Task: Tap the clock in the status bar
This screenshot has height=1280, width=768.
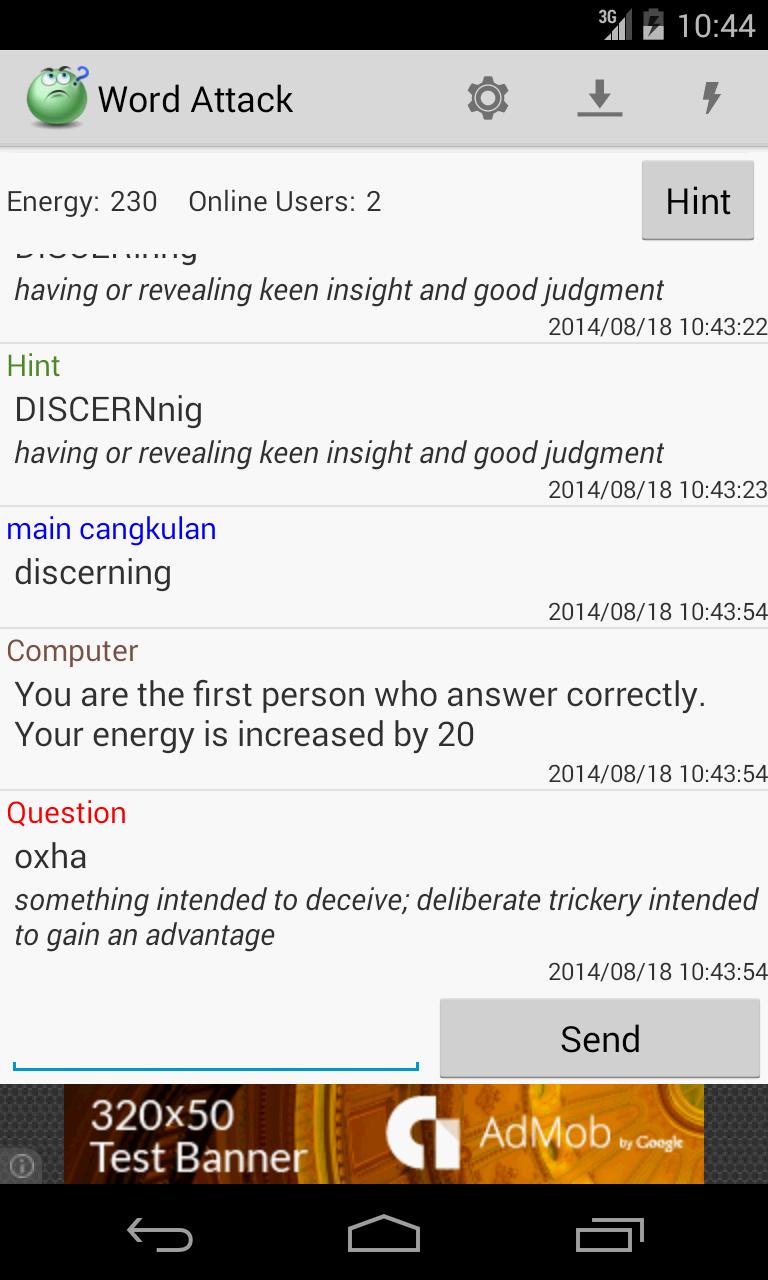Action: point(721,25)
